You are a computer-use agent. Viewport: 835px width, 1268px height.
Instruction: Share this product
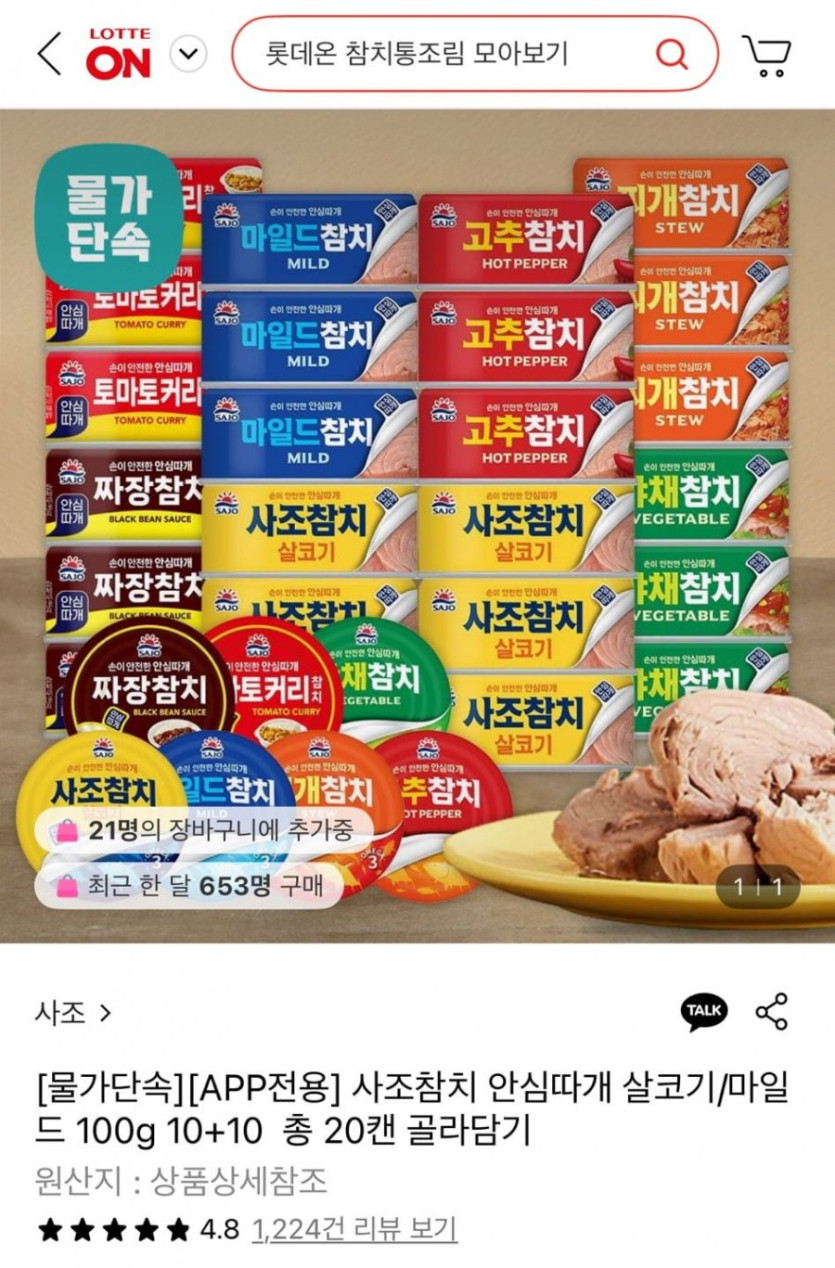tap(771, 1012)
